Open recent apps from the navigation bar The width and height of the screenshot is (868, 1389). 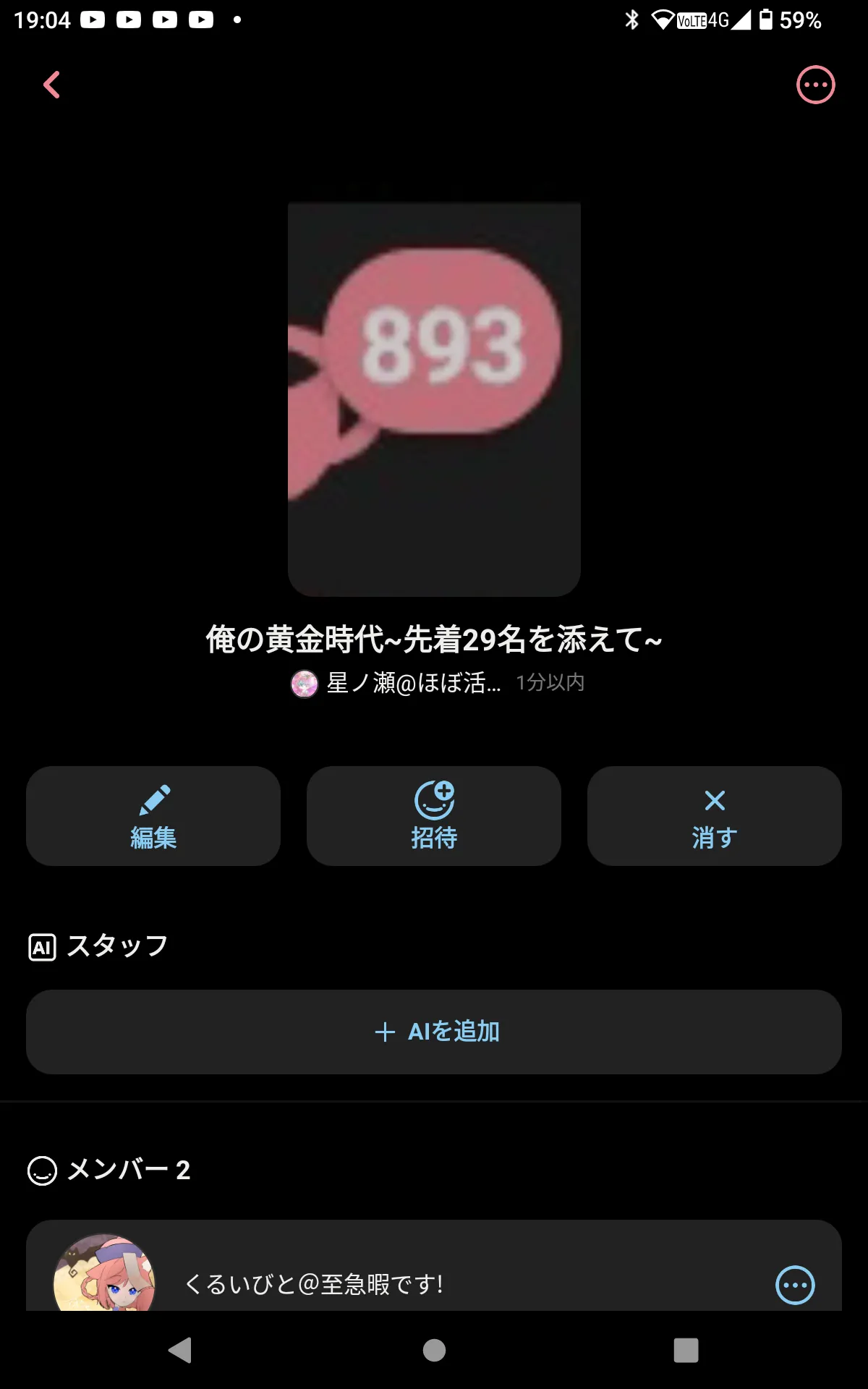686,1350
